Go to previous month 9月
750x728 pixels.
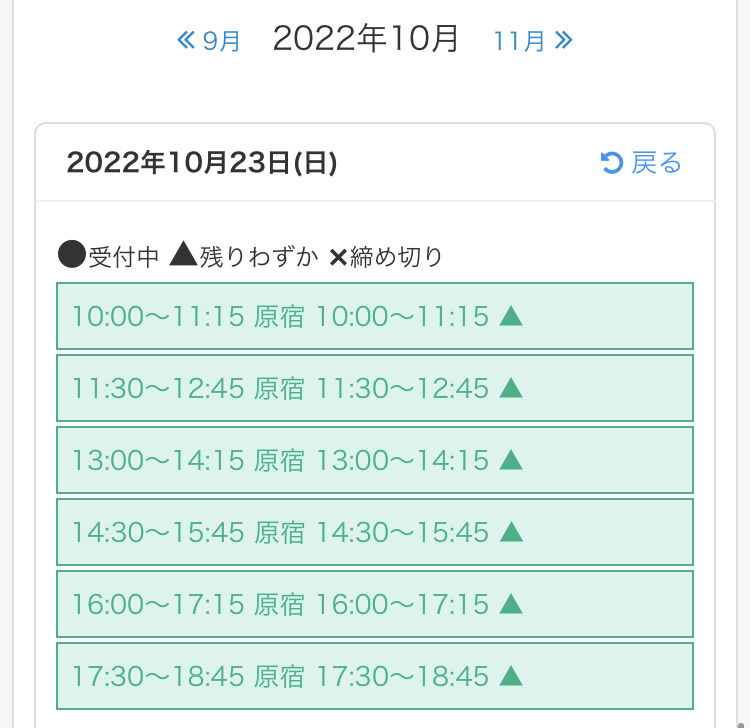[x=208, y=41]
